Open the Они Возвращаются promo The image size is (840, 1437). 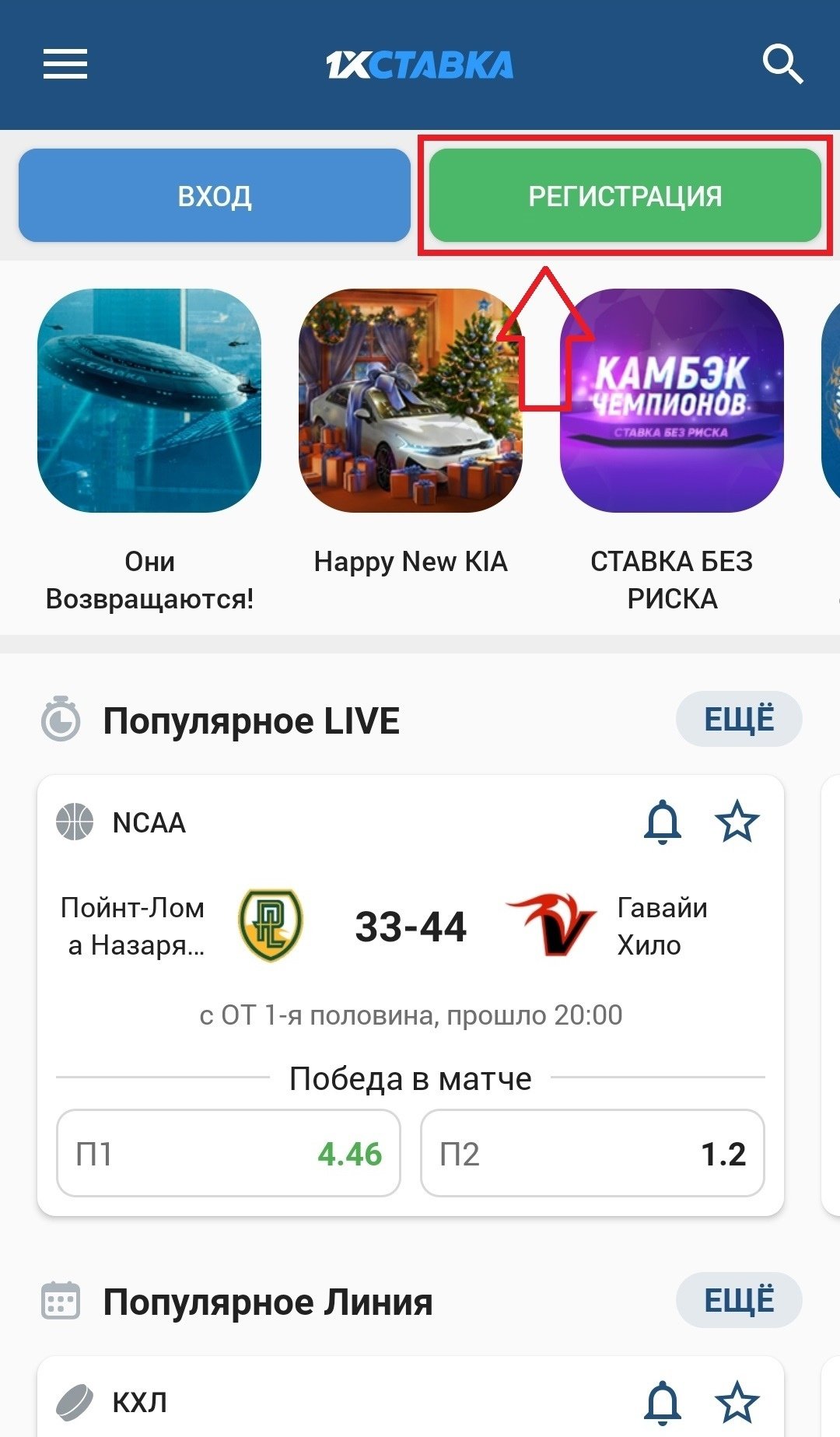point(149,401)
